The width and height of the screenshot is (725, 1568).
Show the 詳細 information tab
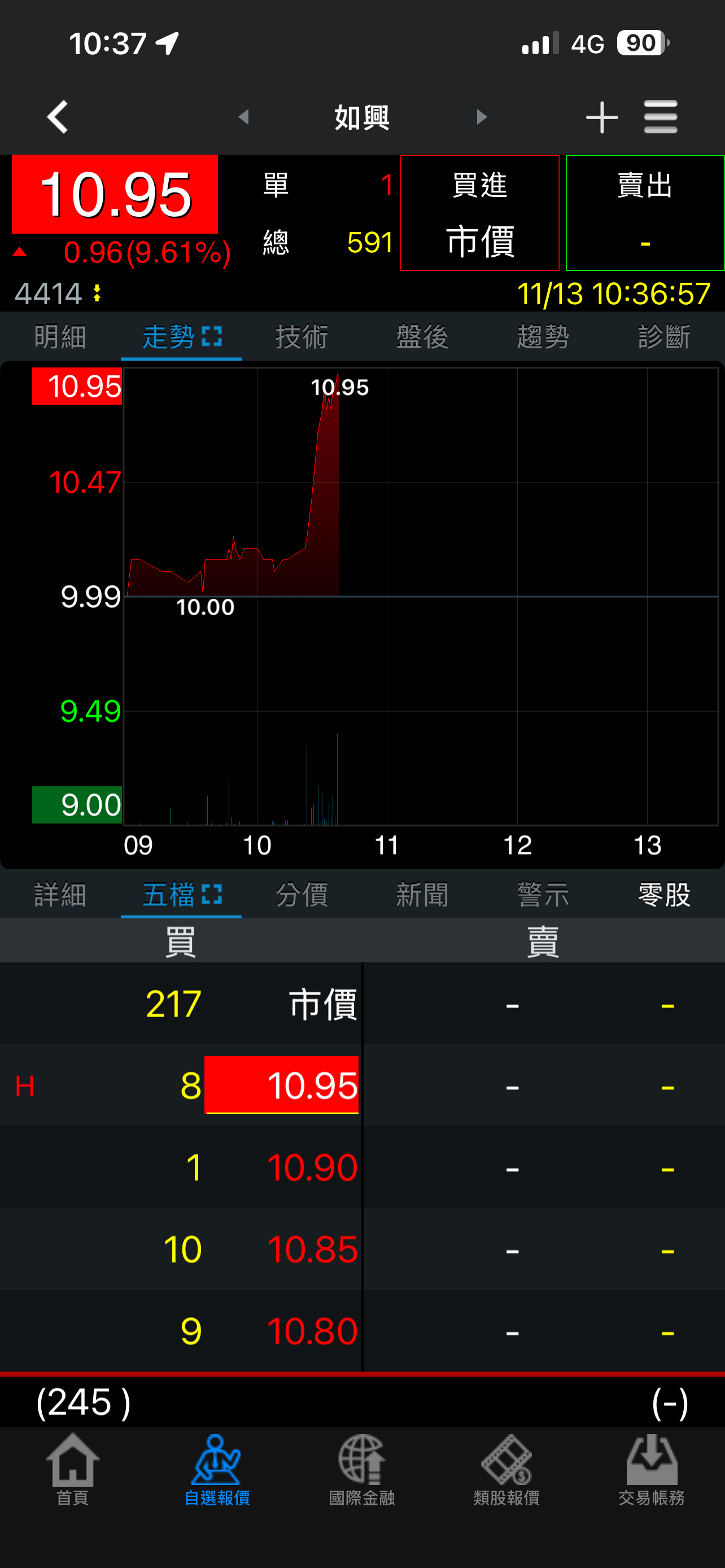point(60,895)
